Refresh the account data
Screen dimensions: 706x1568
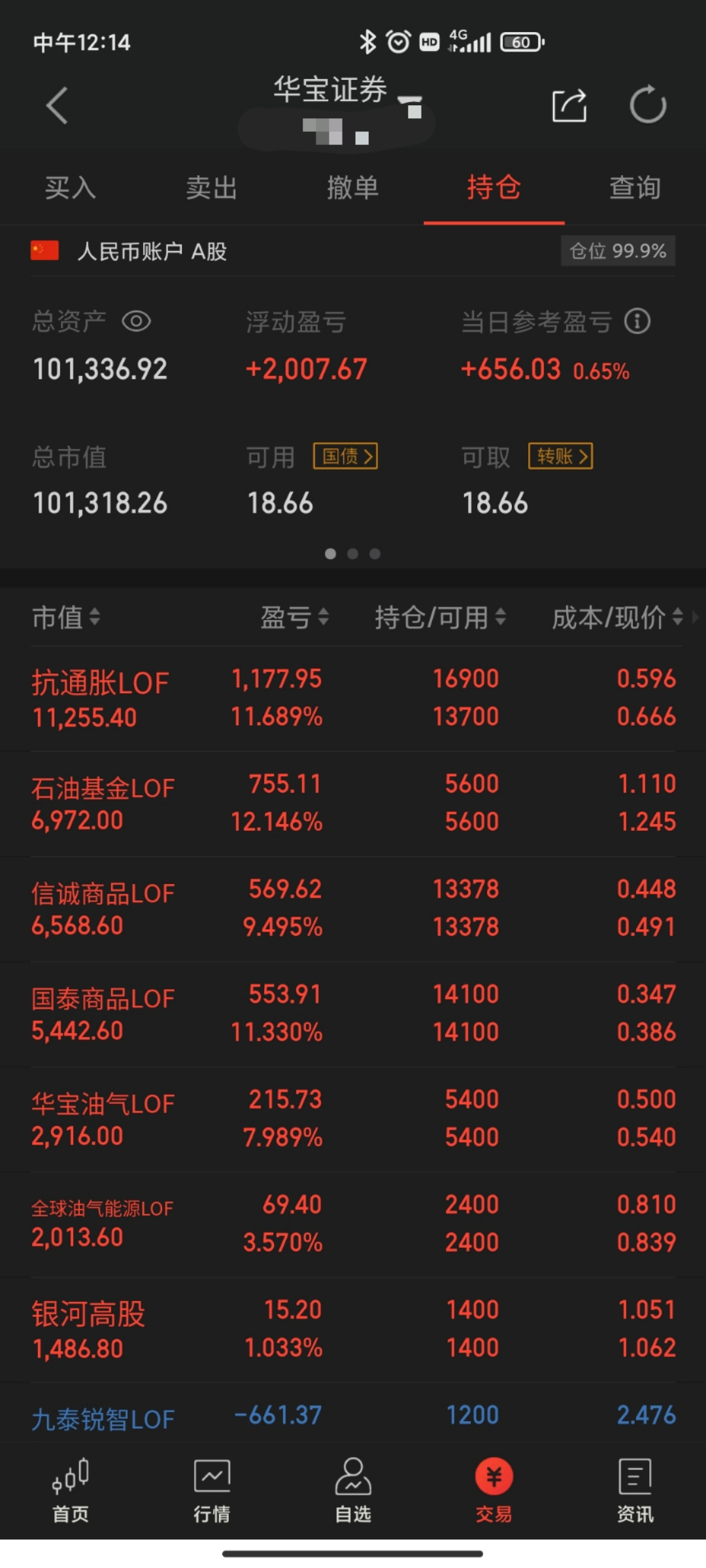[647, 105]
